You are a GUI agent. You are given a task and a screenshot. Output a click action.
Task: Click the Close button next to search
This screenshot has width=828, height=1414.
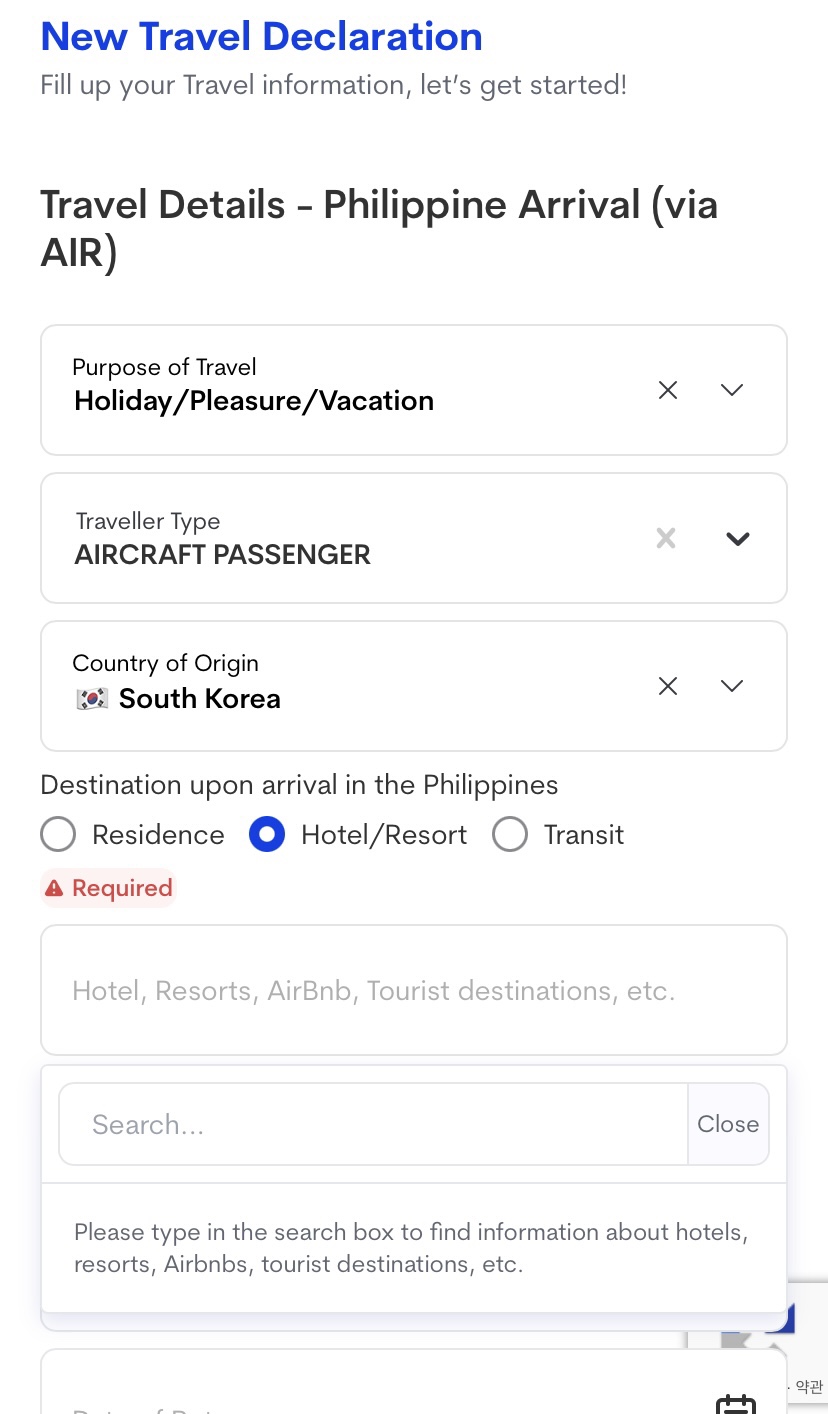[728, 1123]
